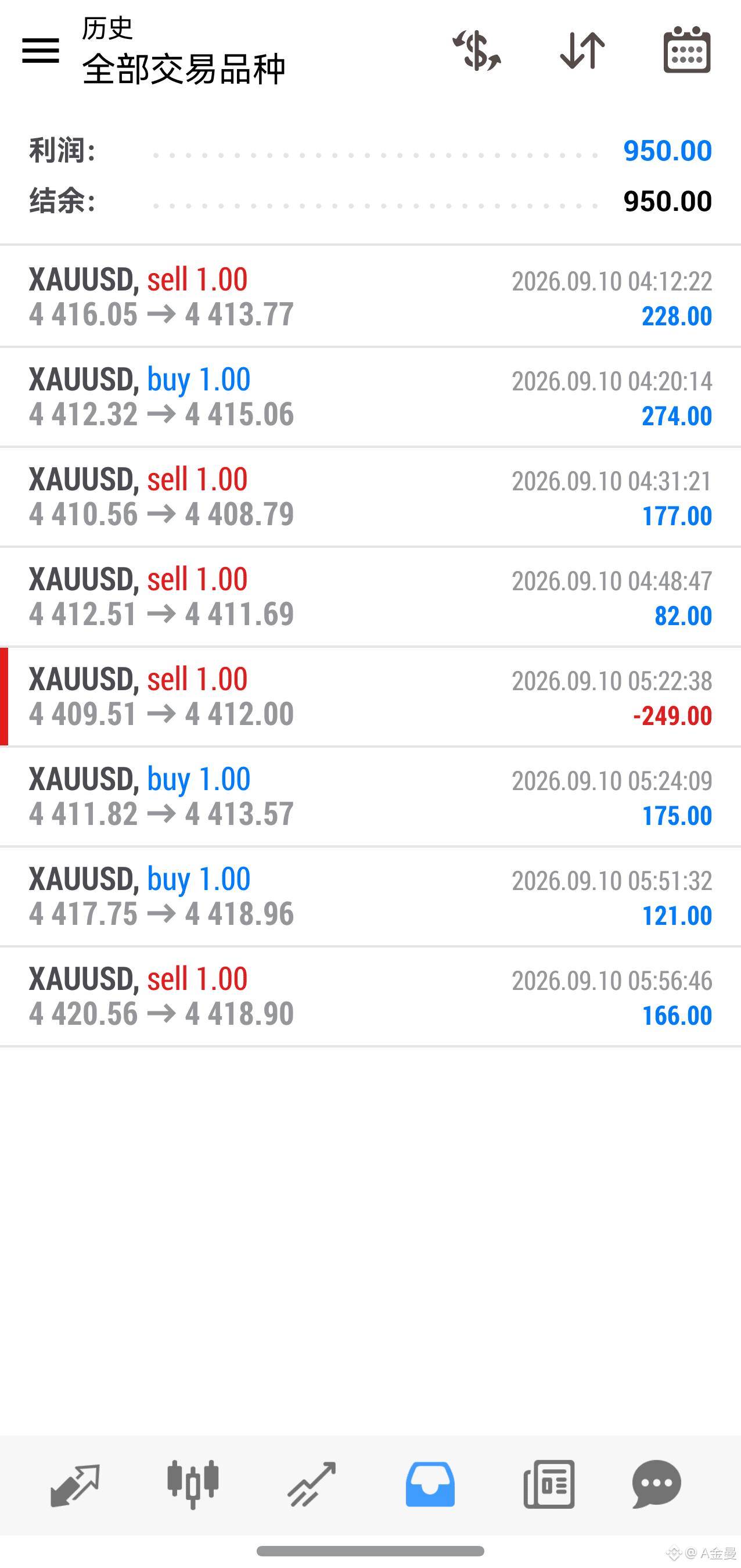Tap the currency symbol filter icon
Image resolution: width=741 pixels, height=1568 pixels.
[476, 51]
